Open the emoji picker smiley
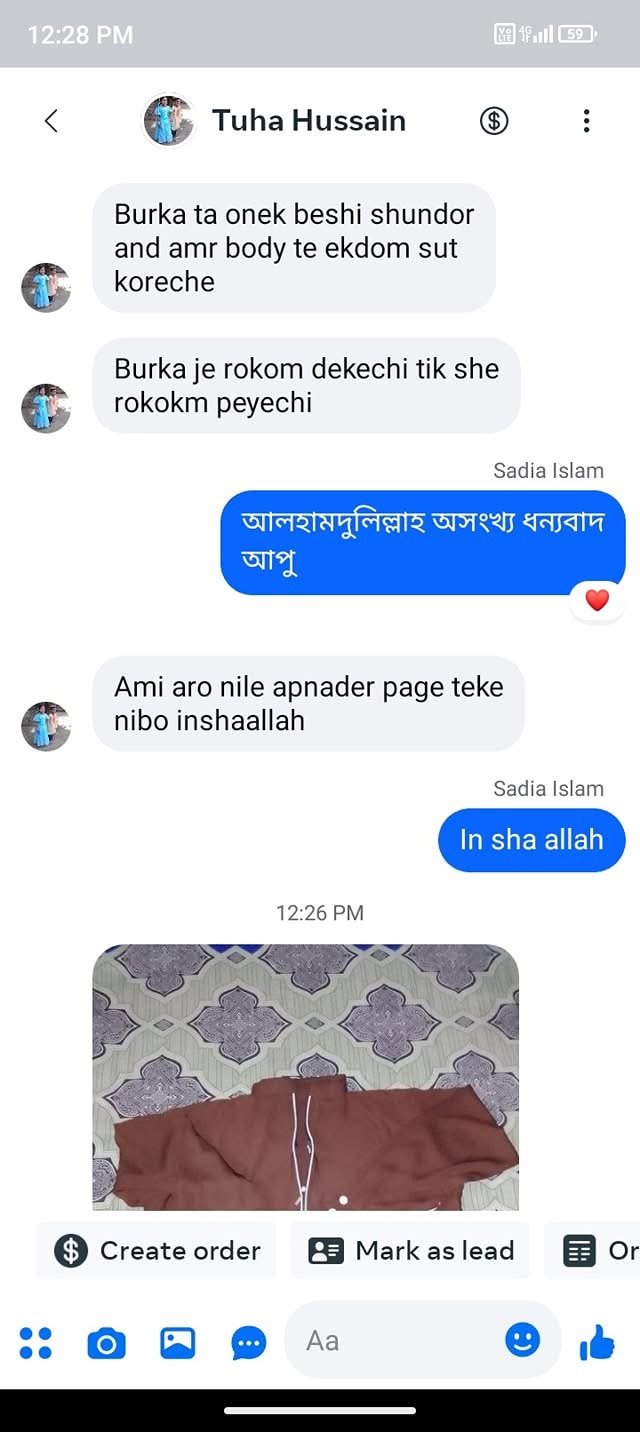Viewport: 640px width, 1432px height. (x=522, y=1340)
